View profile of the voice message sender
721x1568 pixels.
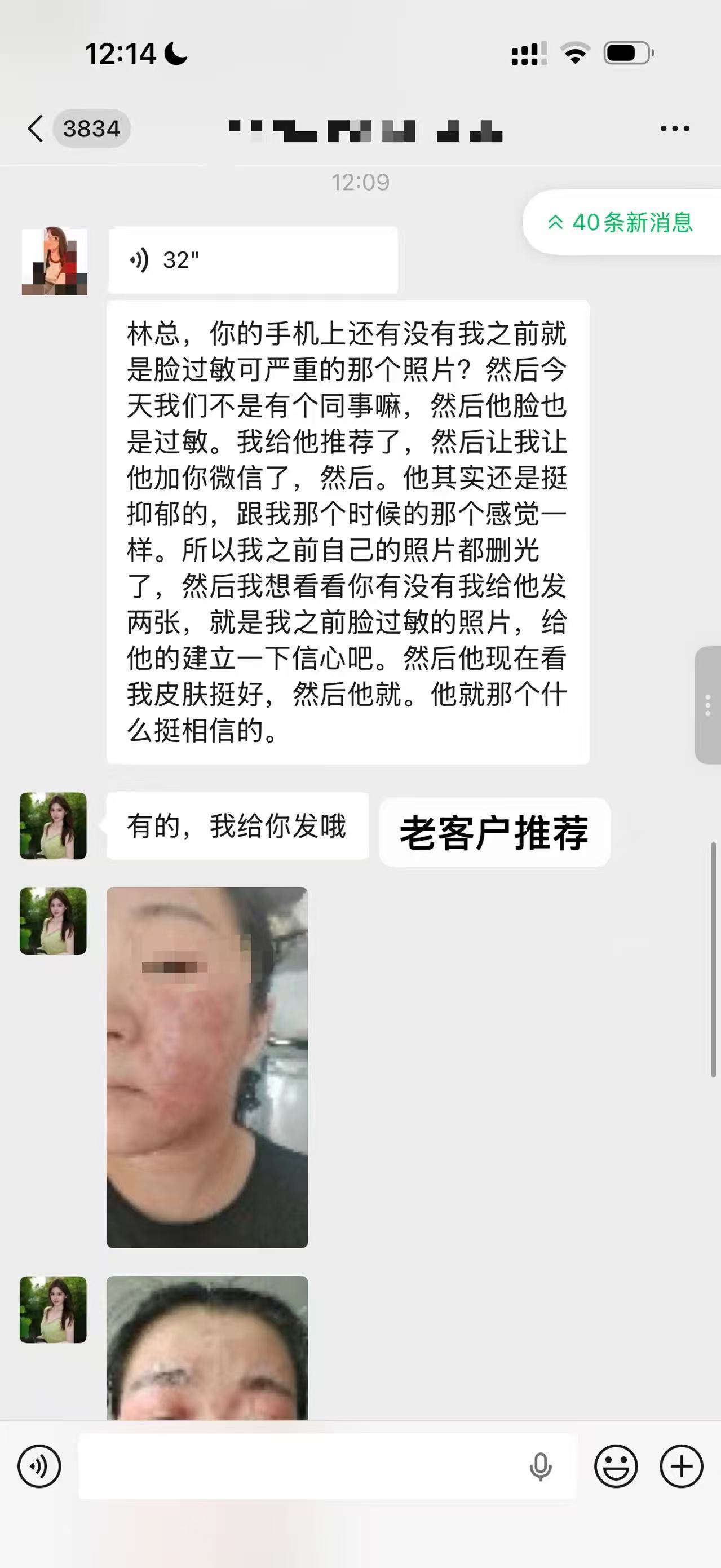[54, 261]
